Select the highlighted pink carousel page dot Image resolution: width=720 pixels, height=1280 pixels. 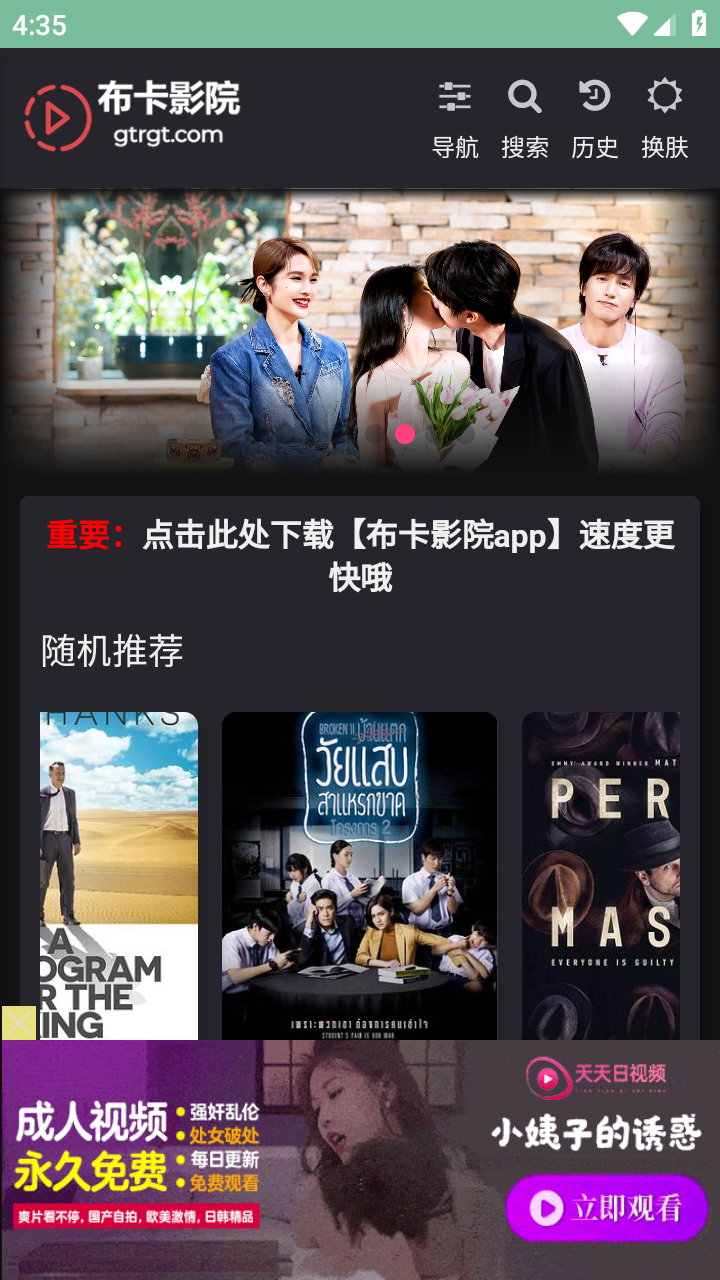405,434
